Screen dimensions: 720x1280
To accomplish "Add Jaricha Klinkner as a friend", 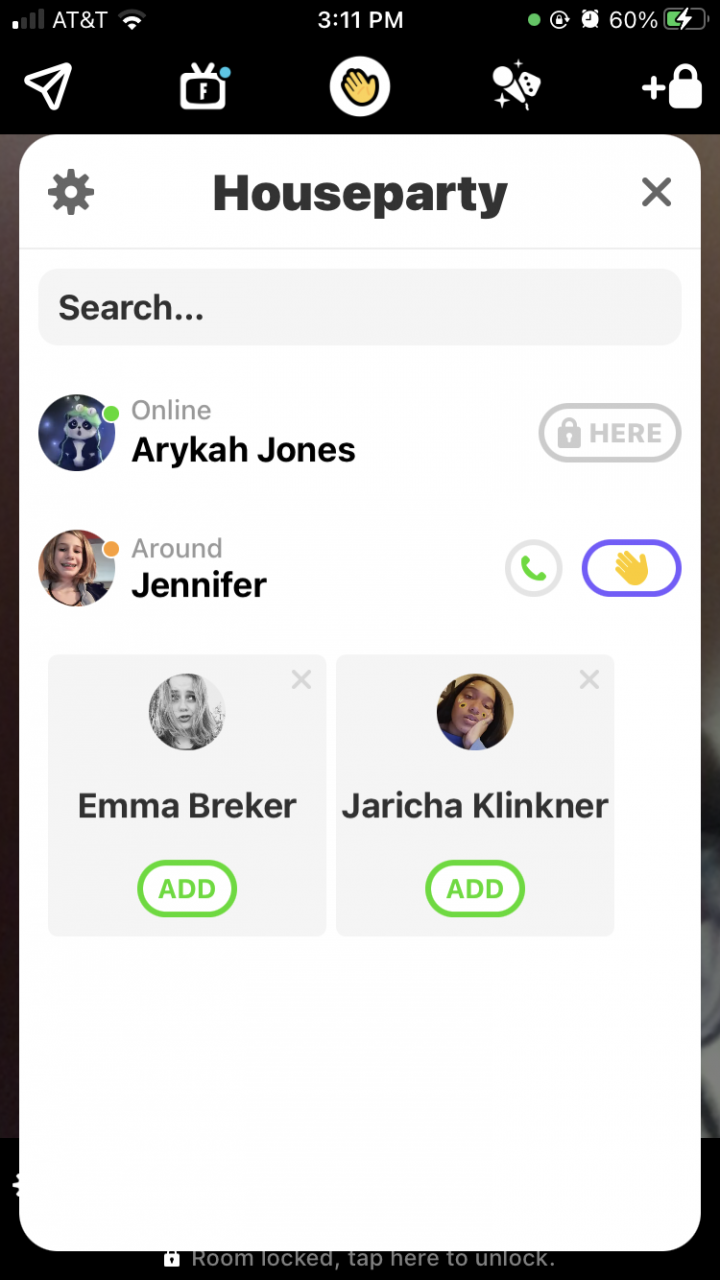I will pyautogui.click(x=475, y=888).
